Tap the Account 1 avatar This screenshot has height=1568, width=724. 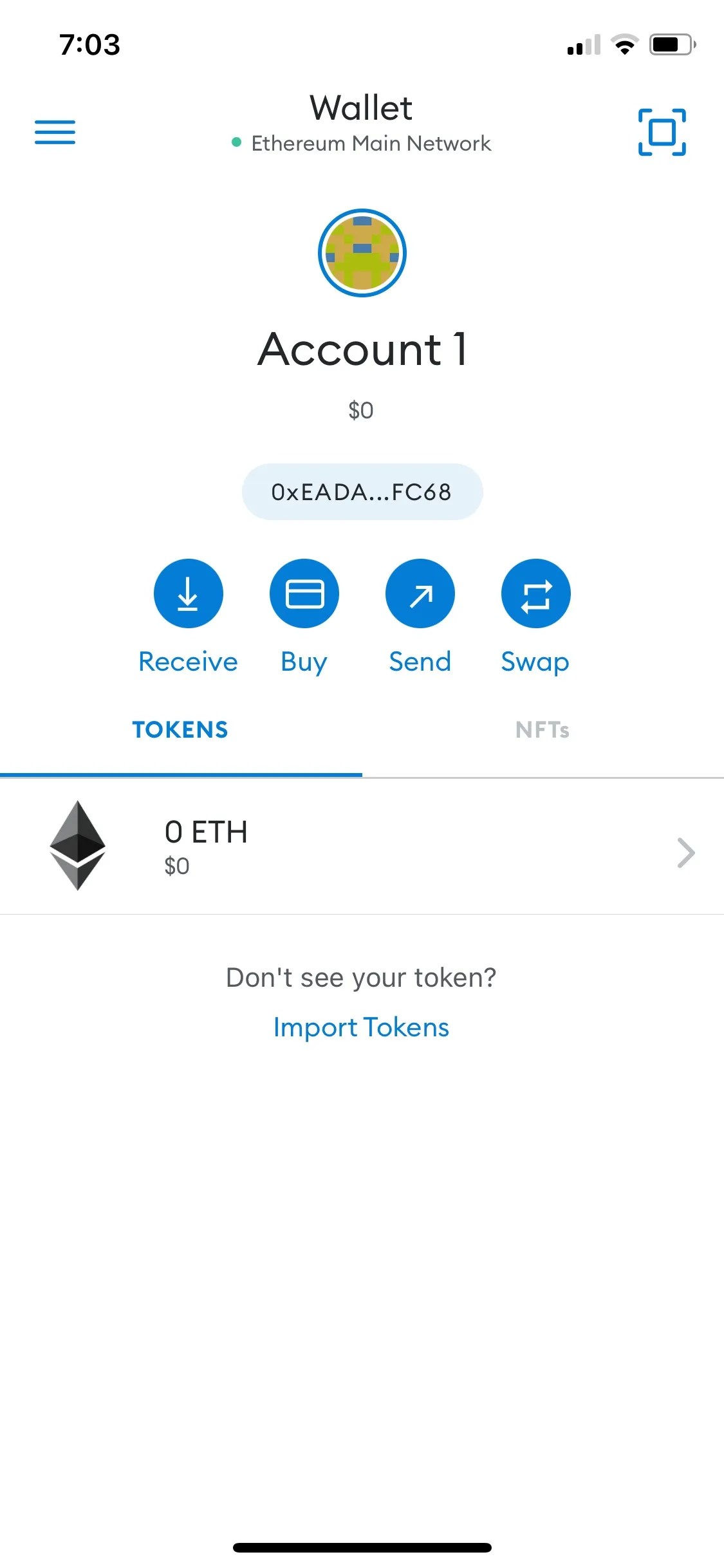[x=362, y=253]
